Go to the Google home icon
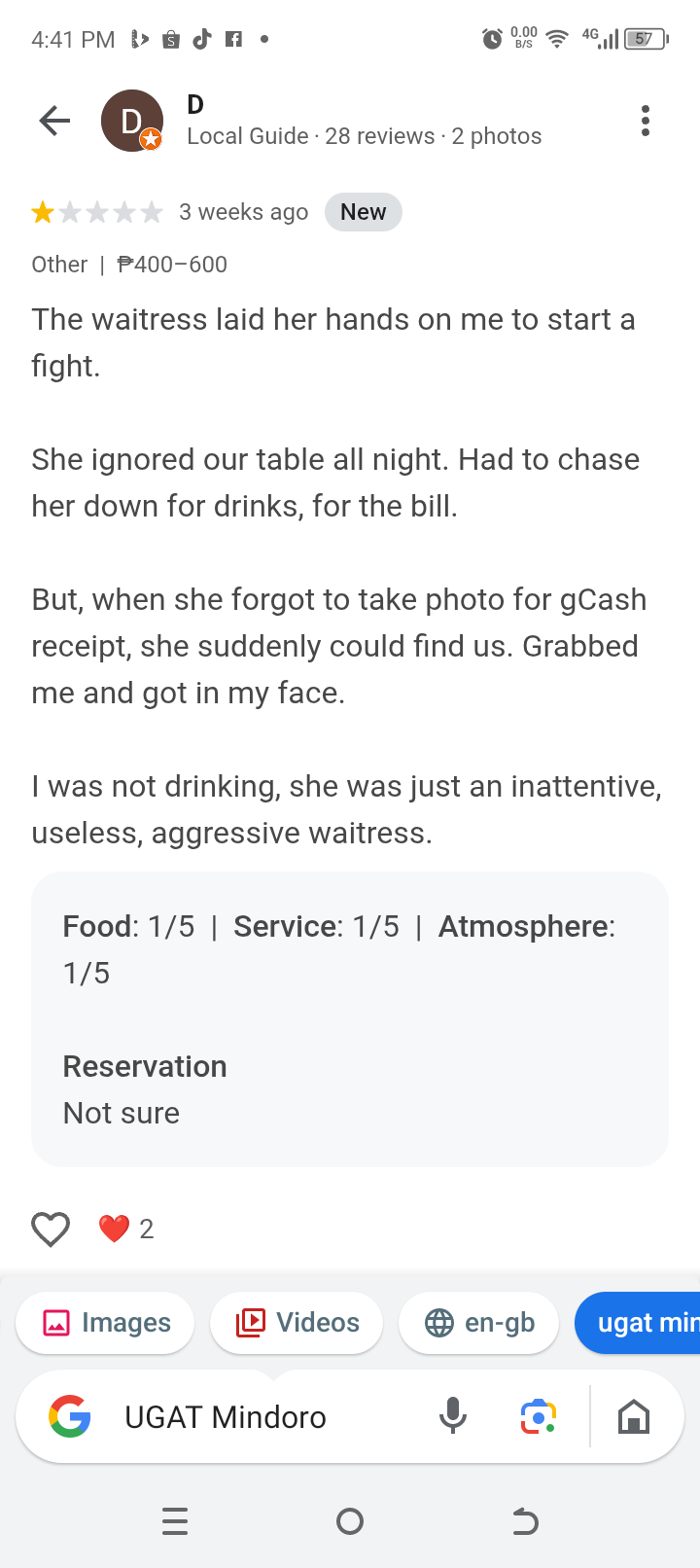This screenshot has height=1568, width=700. click(x=634, y=1417)
